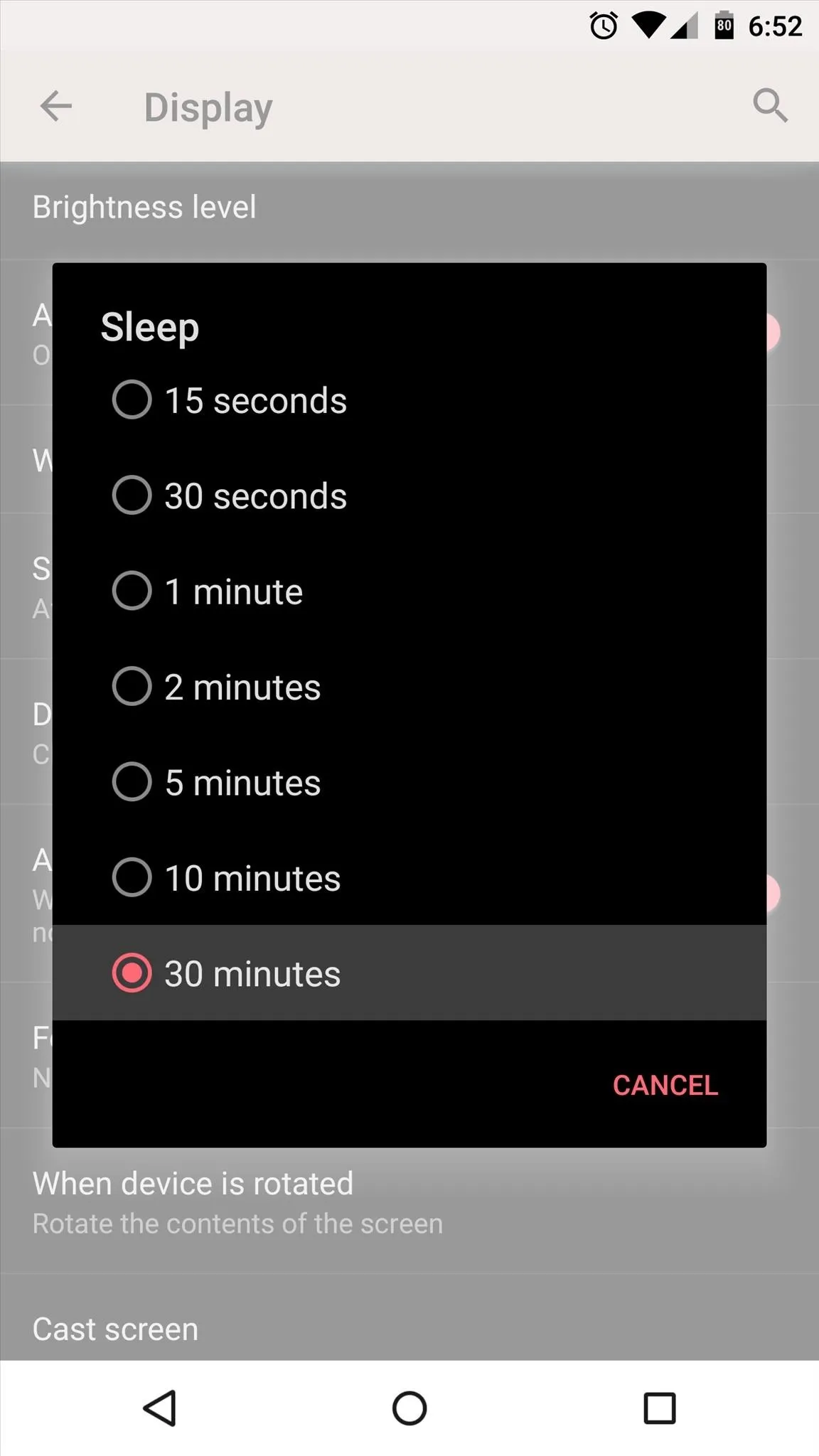This screenshot has height=1456, width=819.
Task: Tap the selected 30 minutes option
Action: click(409, 973)
